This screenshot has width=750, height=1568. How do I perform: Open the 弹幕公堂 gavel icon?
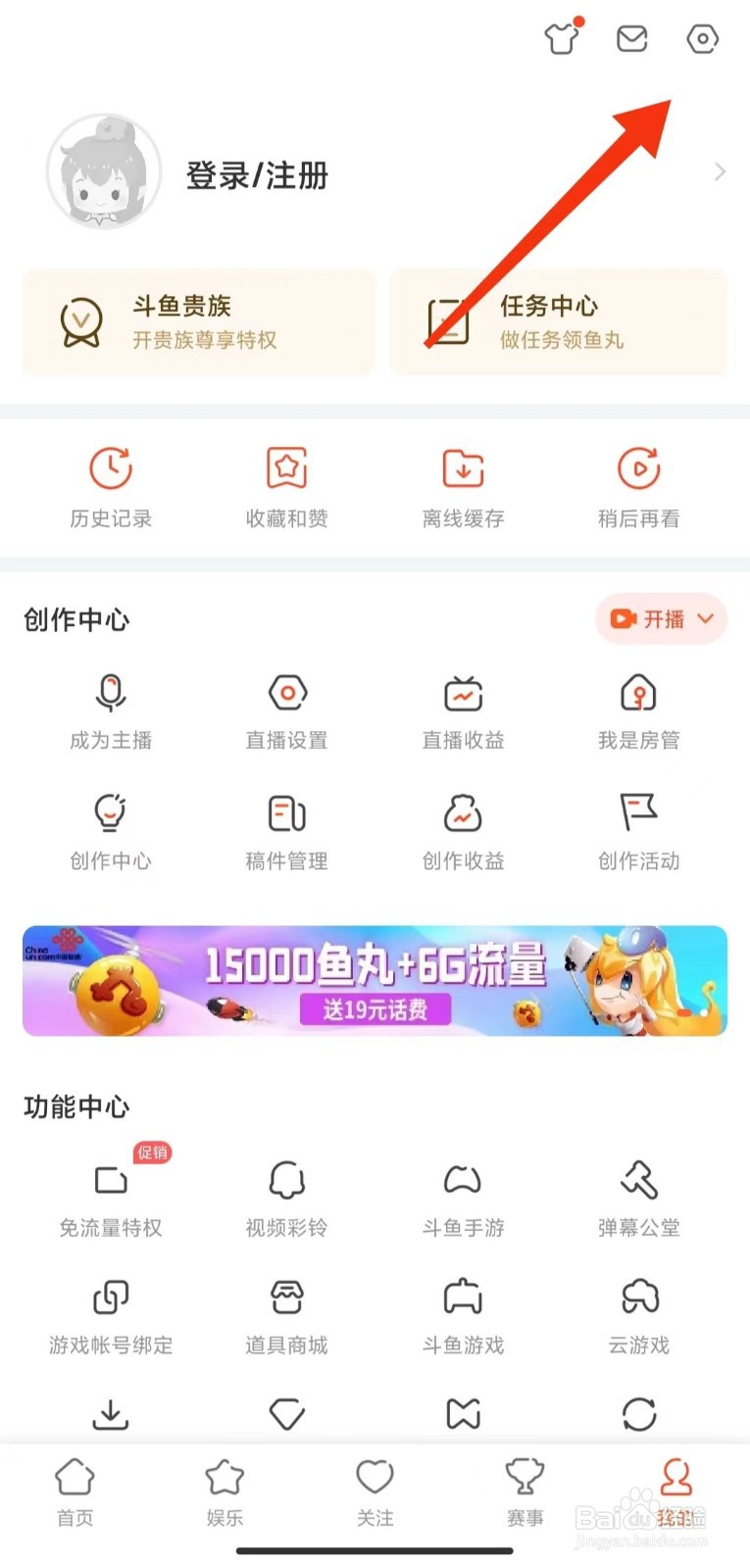(x=638, y=1180)
